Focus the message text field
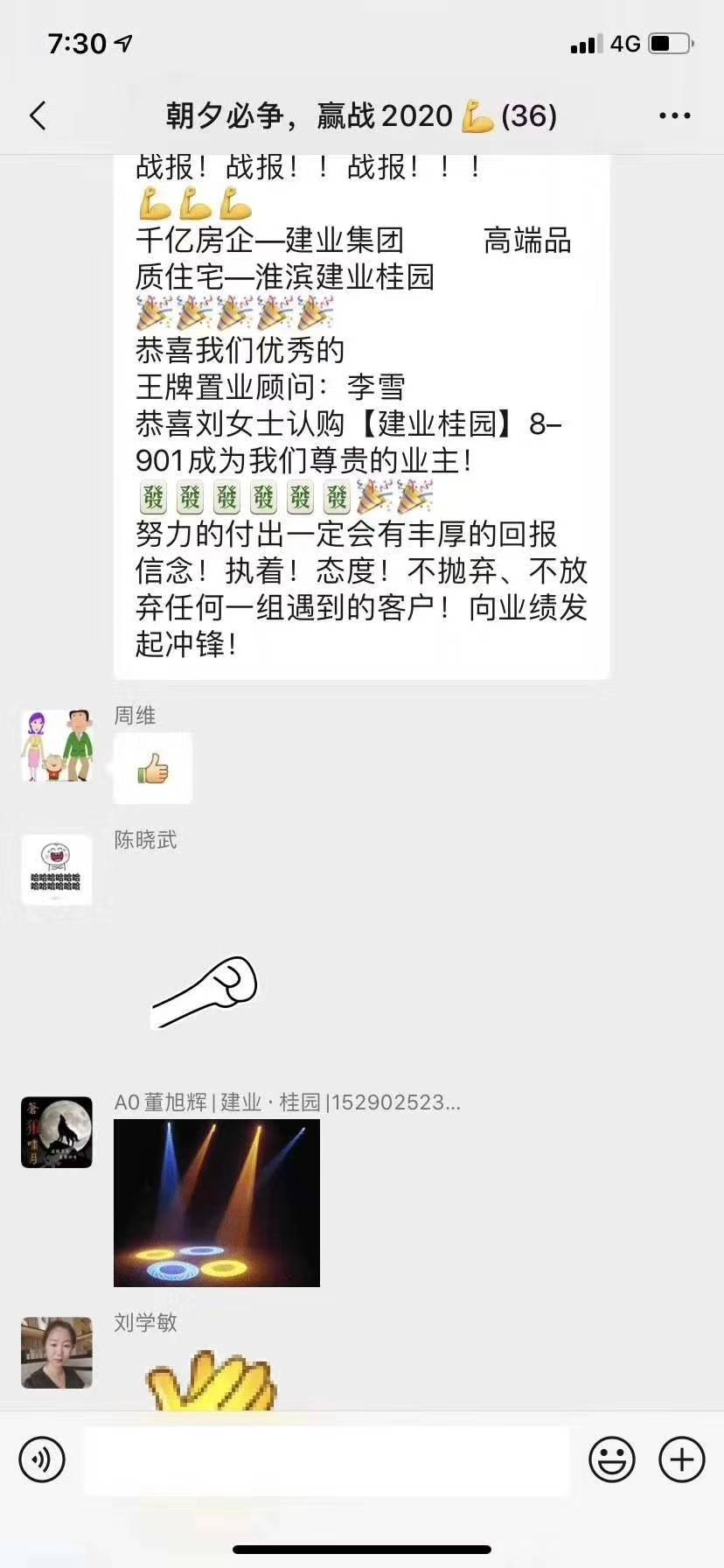Viewport: 724px width, 1568px height. pyautogui.click(x=326, y=1459)
